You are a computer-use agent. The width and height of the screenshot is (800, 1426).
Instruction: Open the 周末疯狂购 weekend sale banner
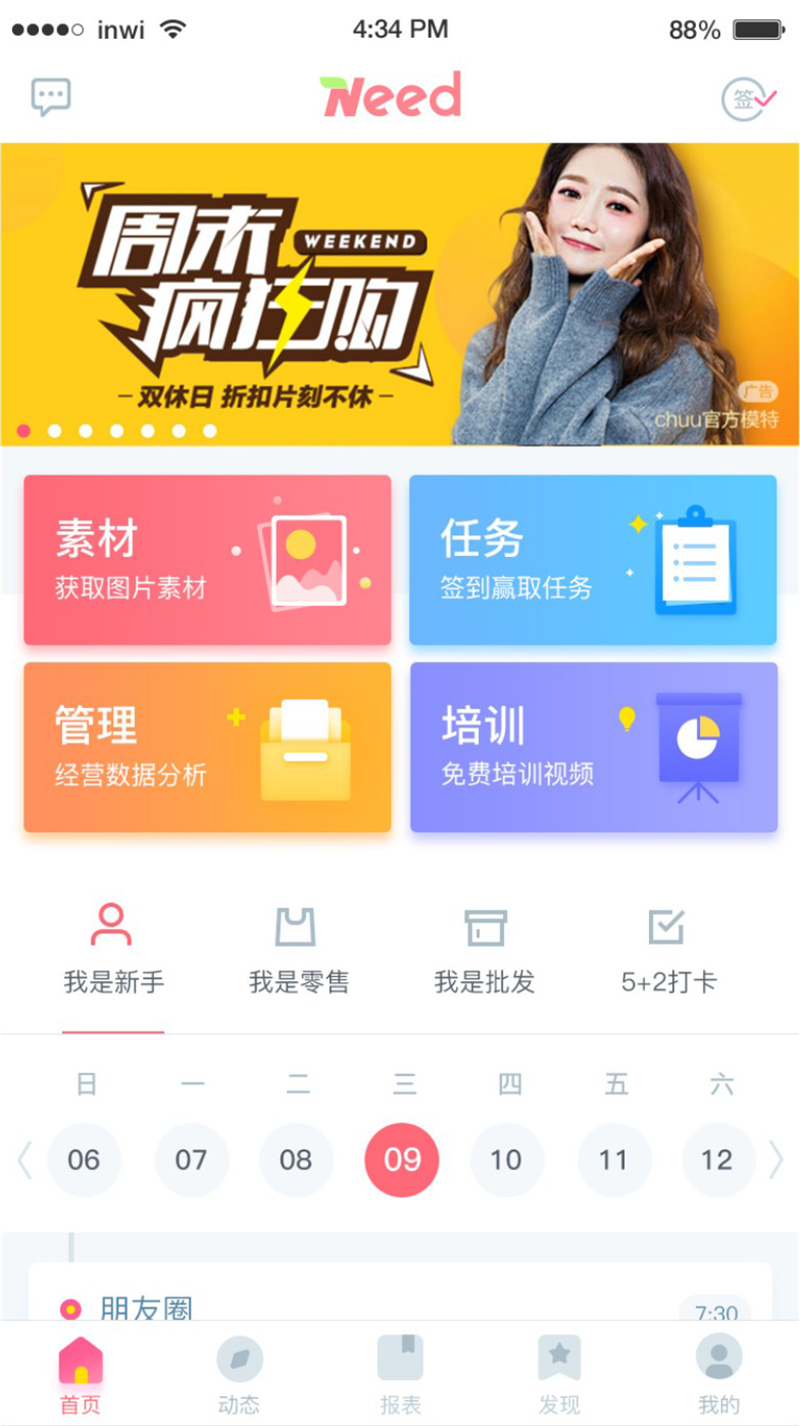point(400,294)
